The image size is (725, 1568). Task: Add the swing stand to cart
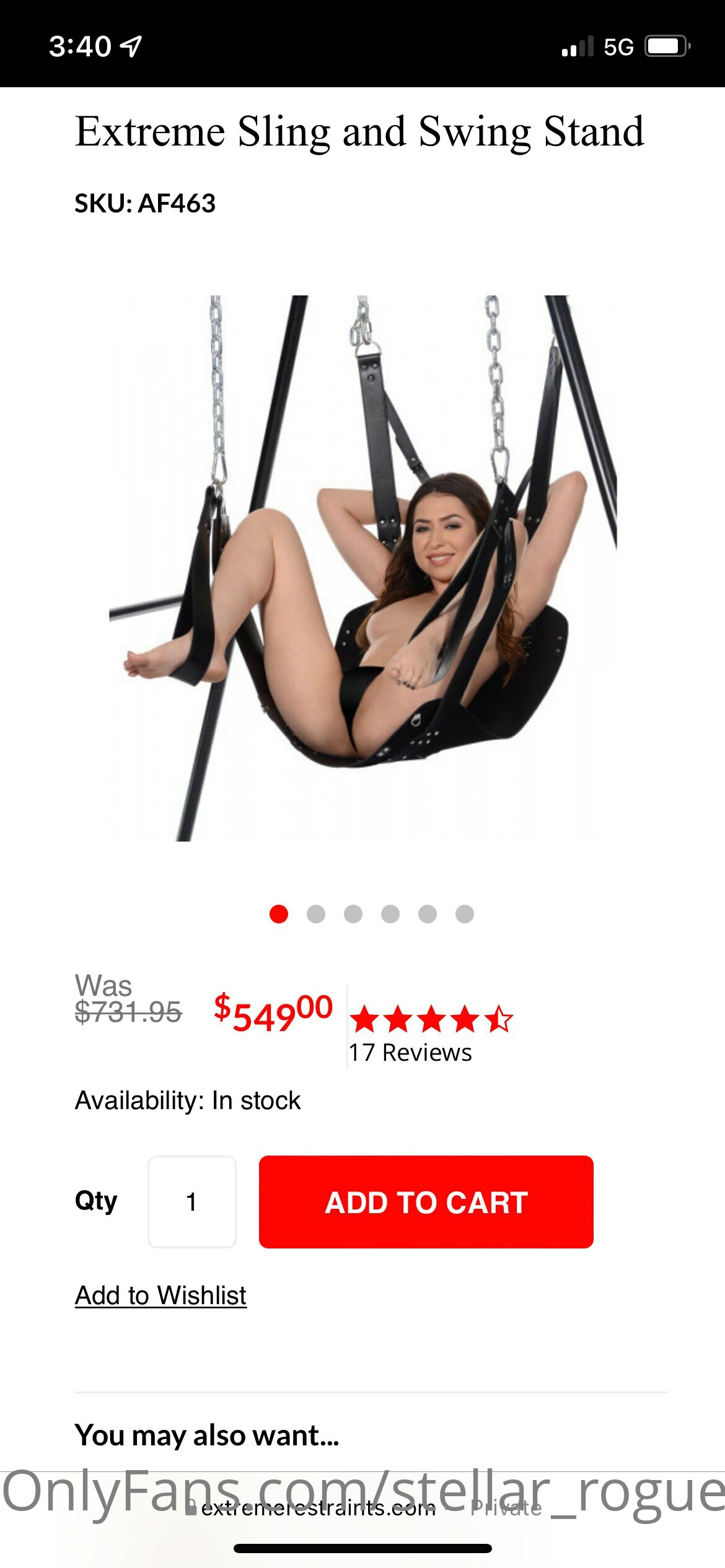point(426,1202)
